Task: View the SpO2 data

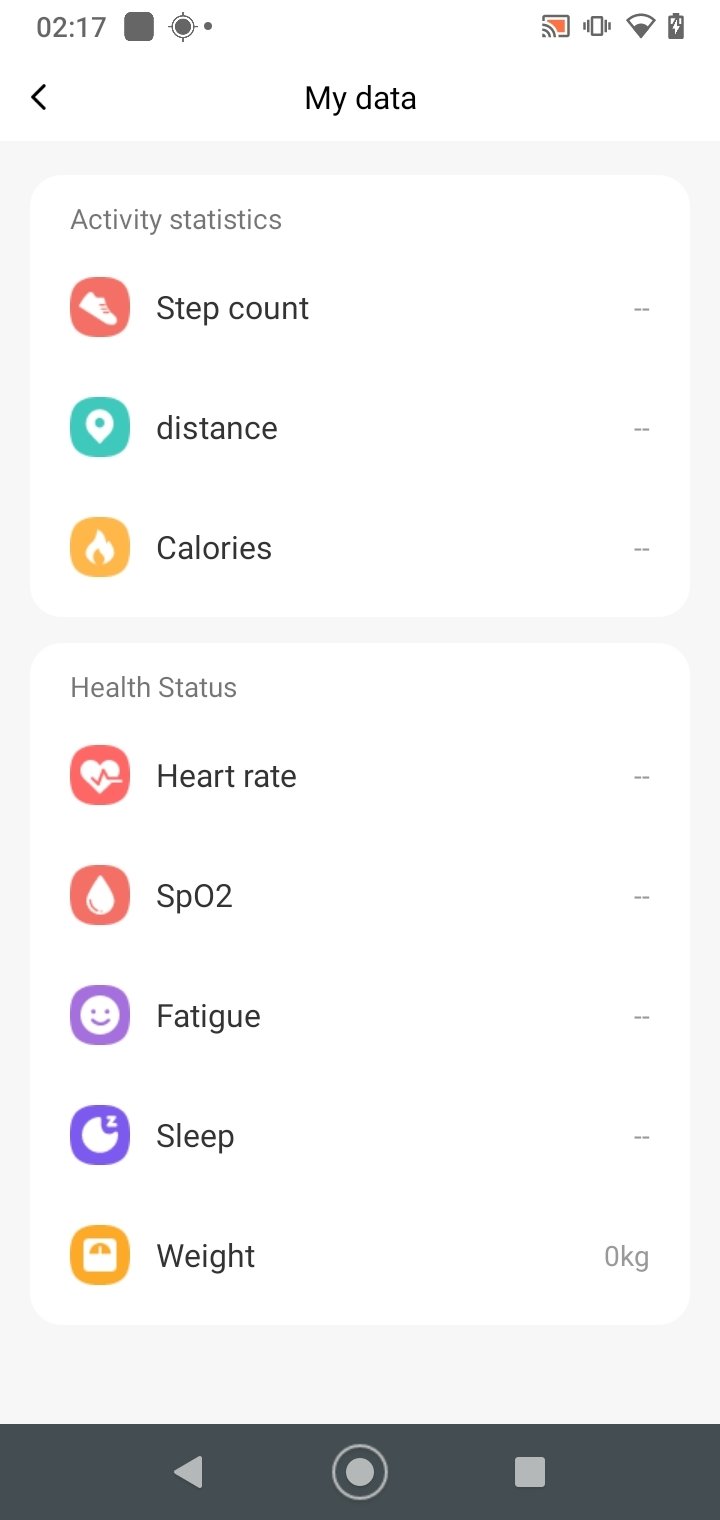Action: pos(360,896)
